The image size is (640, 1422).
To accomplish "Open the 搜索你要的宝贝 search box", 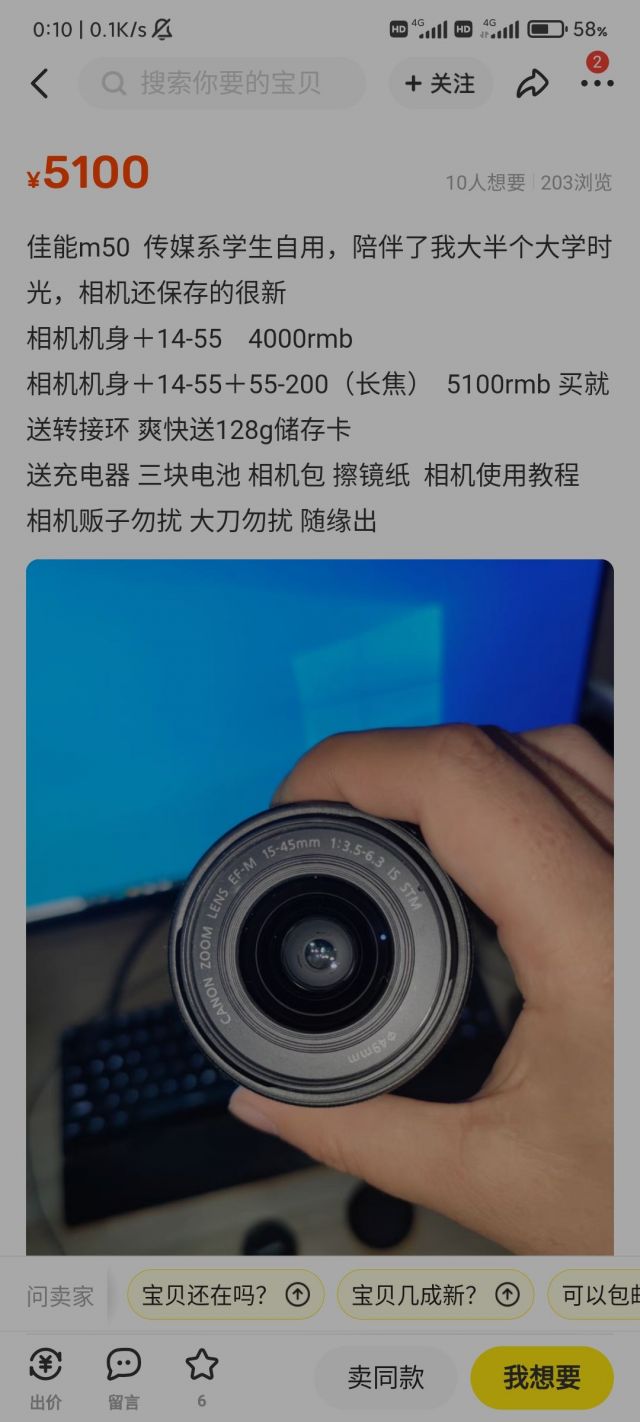I will tap(222, 83).
